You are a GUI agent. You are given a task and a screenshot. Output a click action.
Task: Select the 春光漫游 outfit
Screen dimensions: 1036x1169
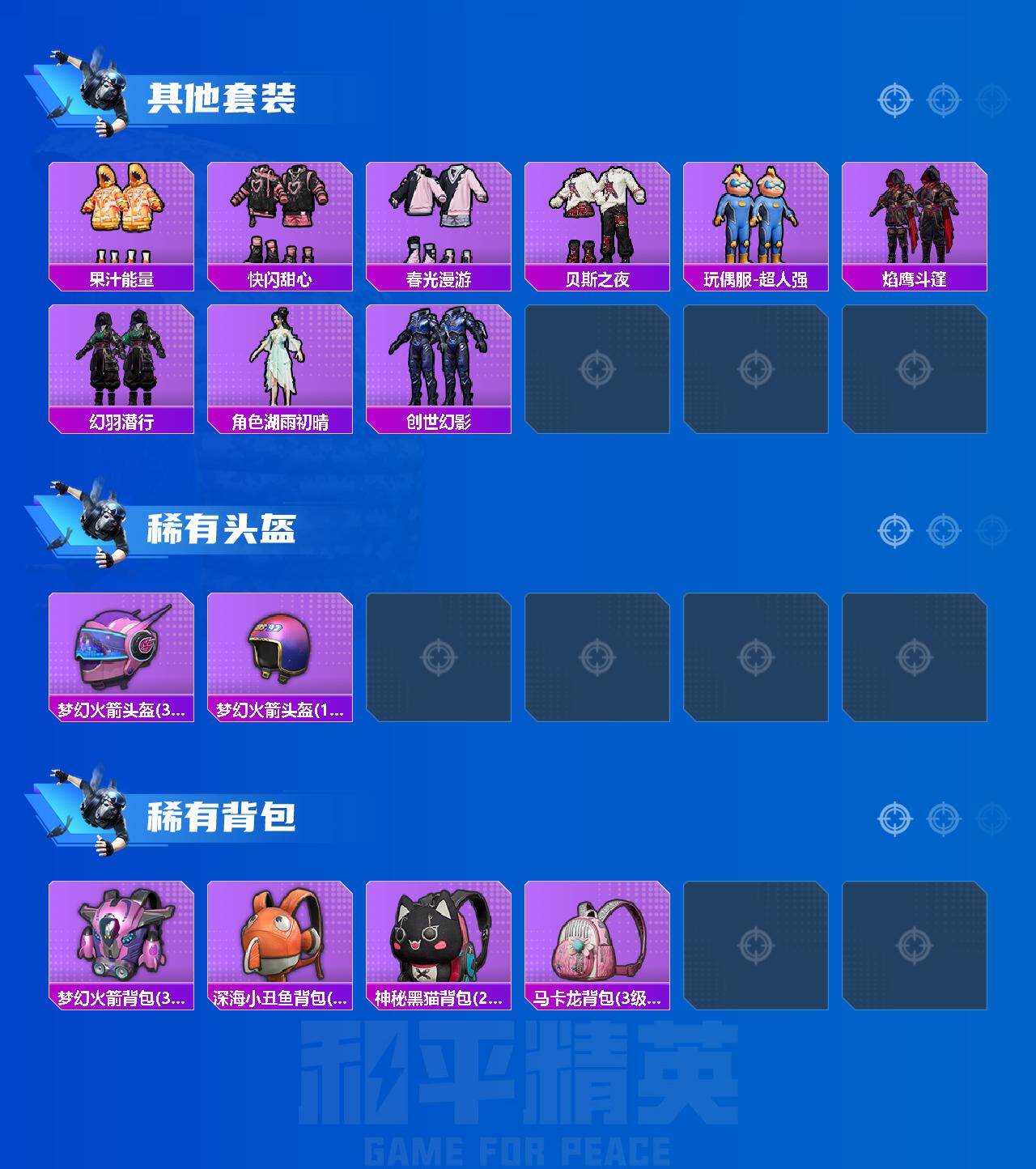pos(439,219)
